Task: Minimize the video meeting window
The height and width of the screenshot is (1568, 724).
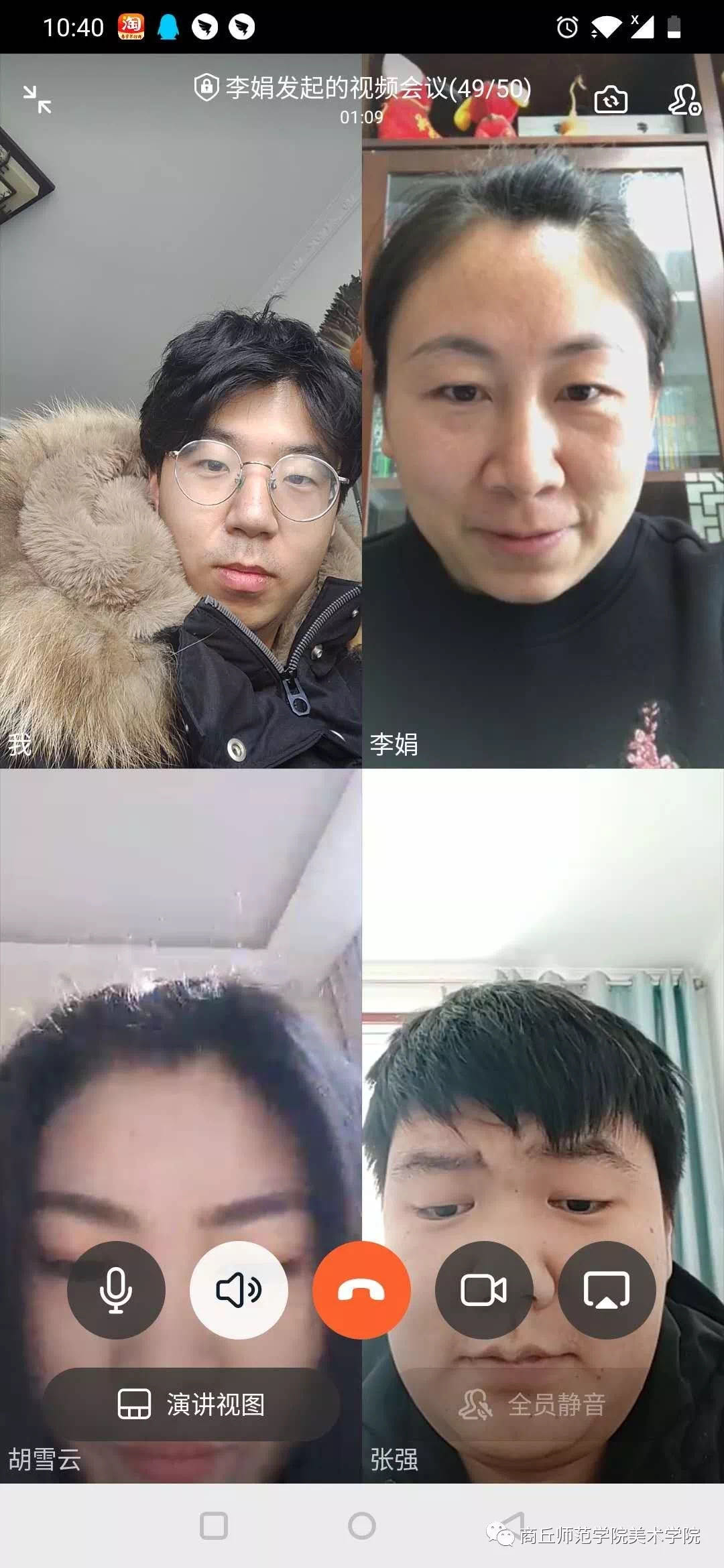Action: (37, 99)
